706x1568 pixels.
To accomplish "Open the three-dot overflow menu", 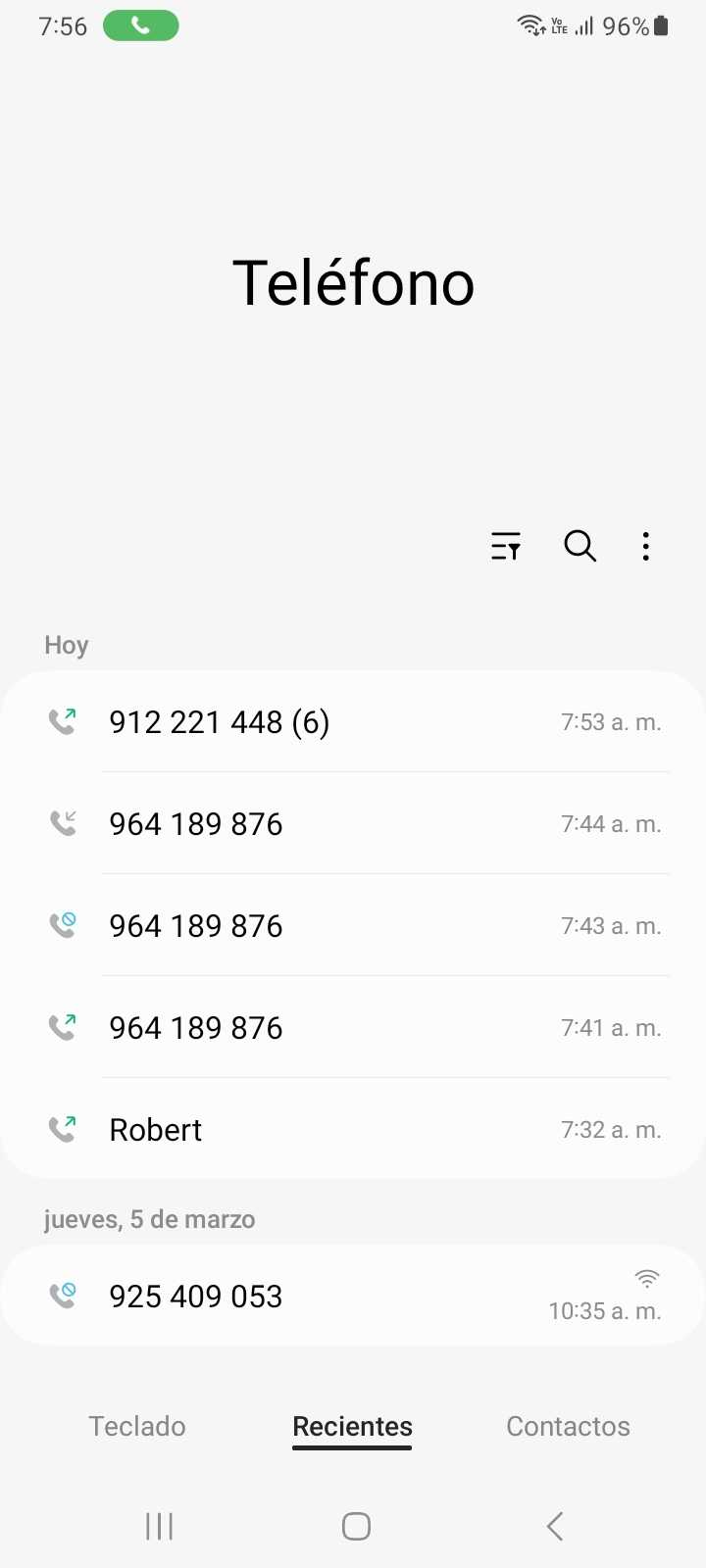I will [x=645, y=546].
